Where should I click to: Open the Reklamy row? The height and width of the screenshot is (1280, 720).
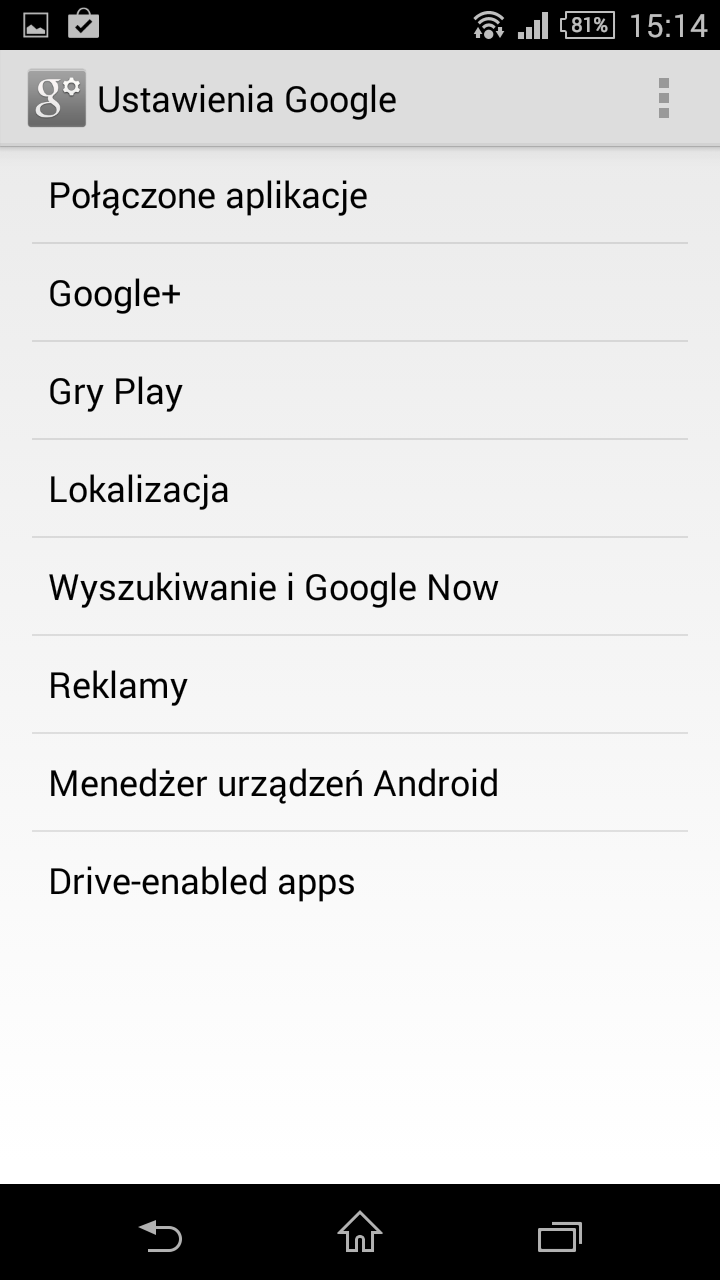(360, 685)
